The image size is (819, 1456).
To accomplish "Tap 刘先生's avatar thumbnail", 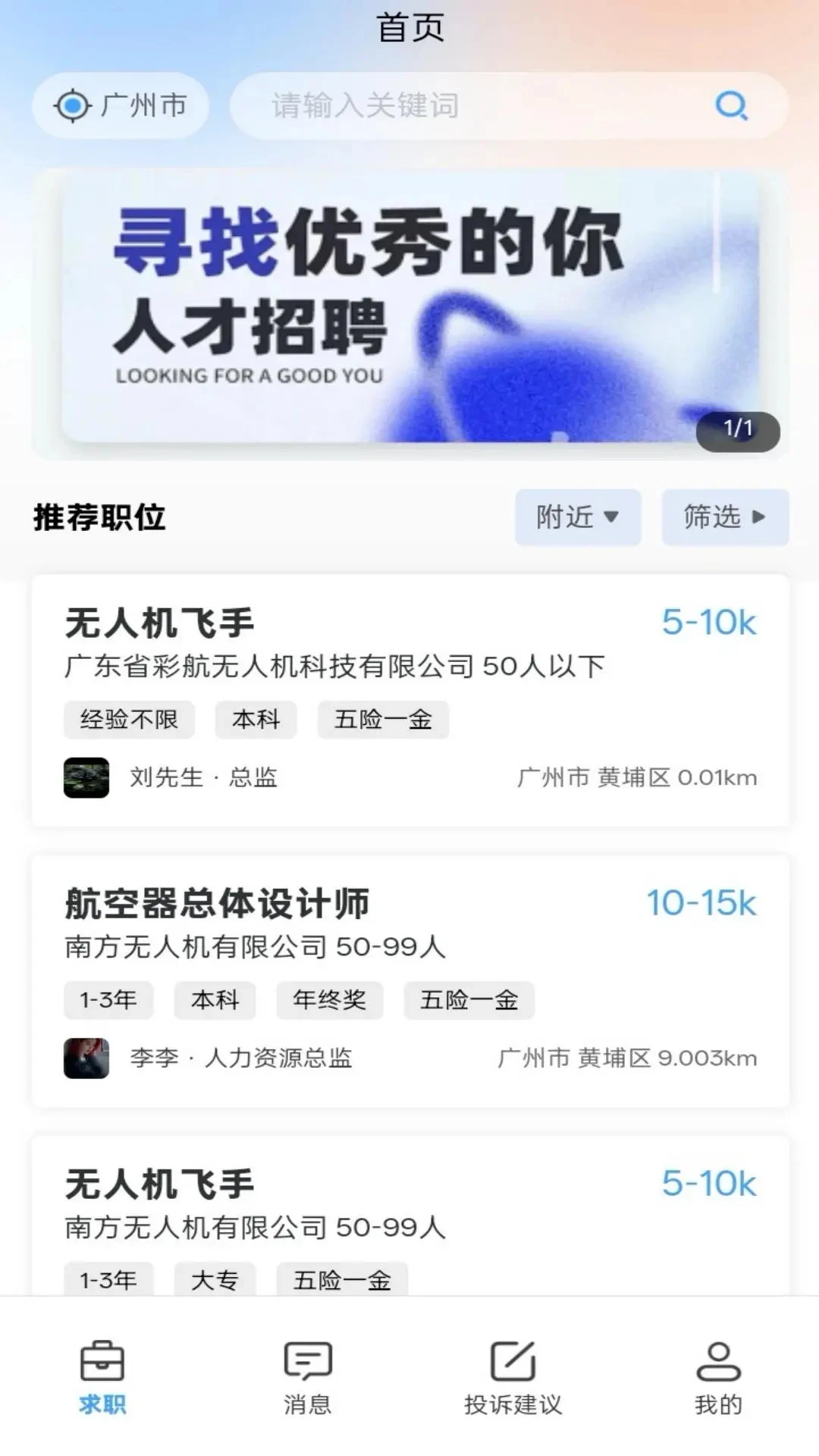I will [x=87, y=777].
